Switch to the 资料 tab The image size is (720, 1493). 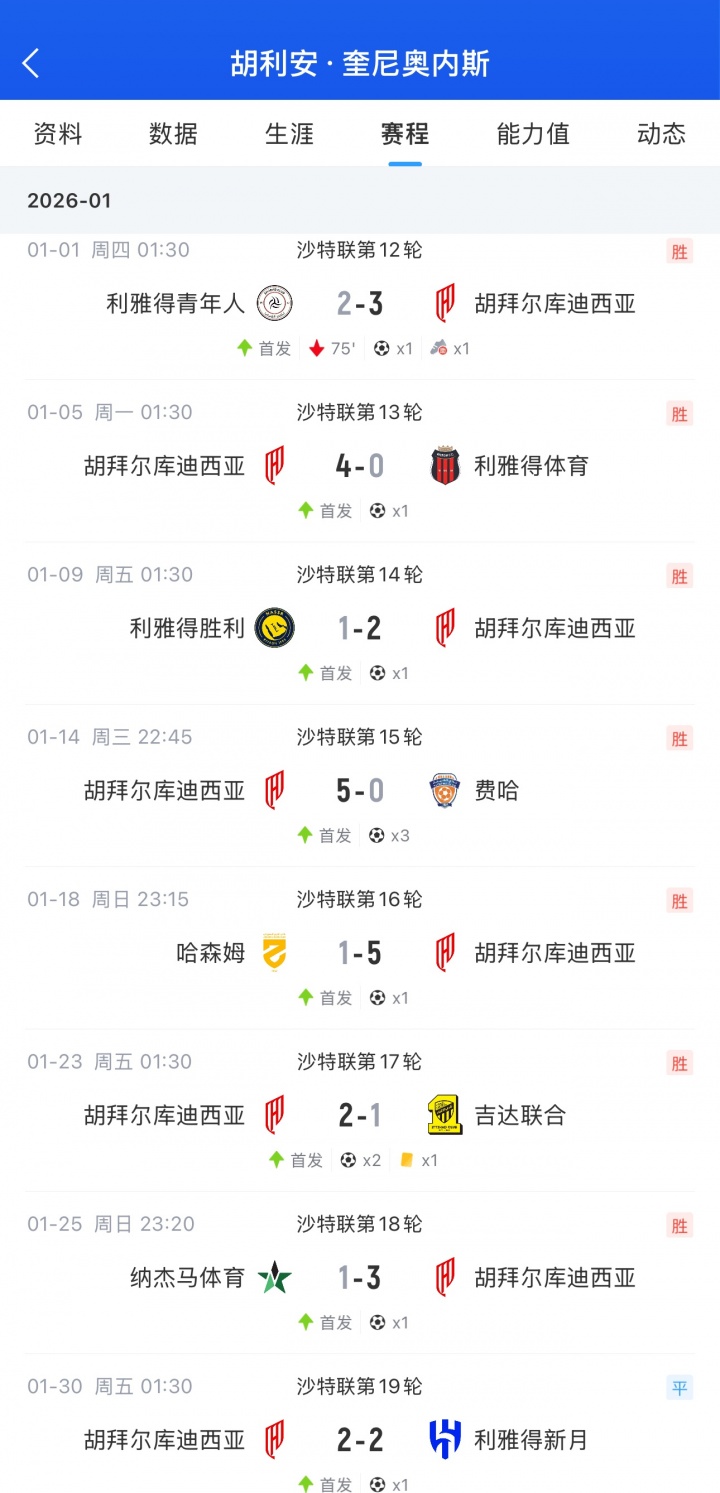tap(58, 134)
